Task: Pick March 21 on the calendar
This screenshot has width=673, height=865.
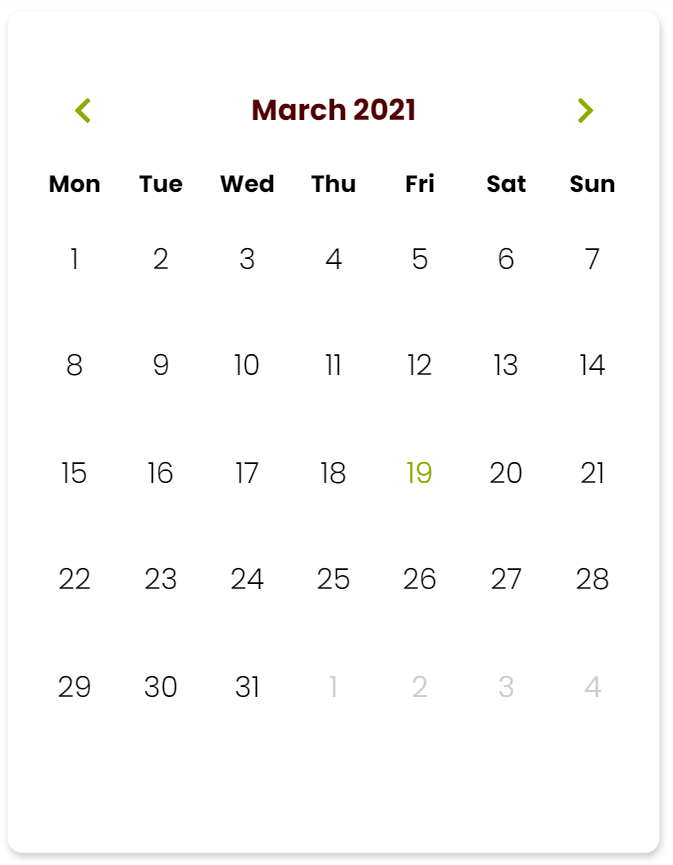Action: [x=592, y=473]
